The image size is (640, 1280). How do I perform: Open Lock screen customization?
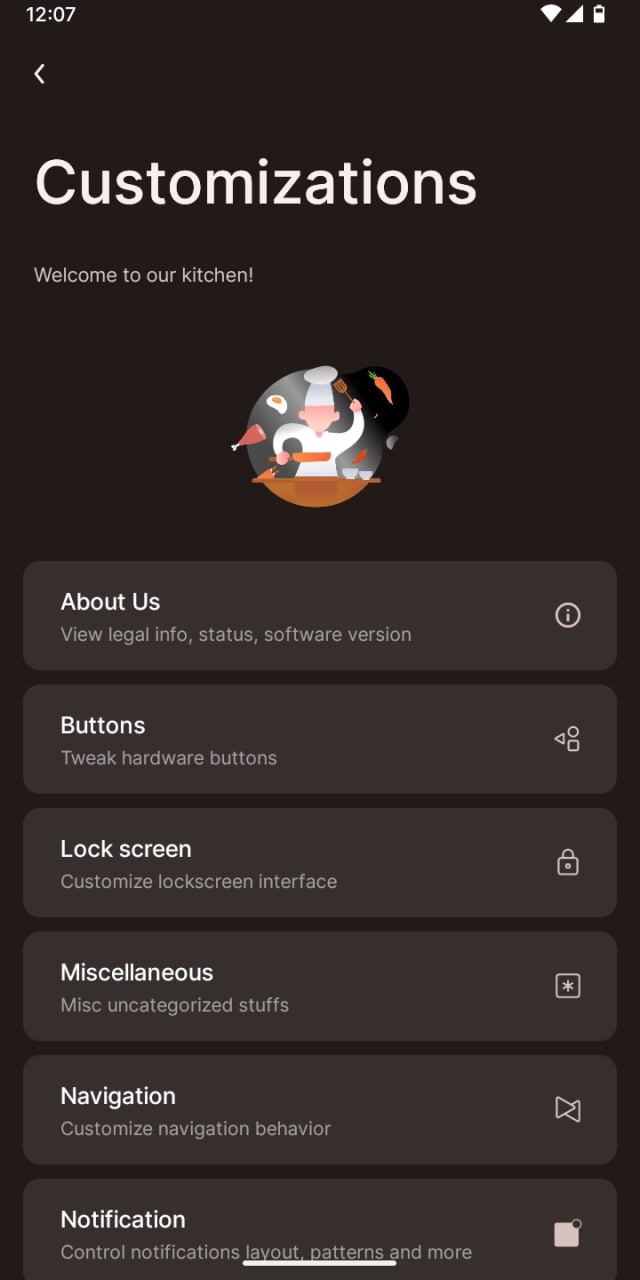(319, 863)
